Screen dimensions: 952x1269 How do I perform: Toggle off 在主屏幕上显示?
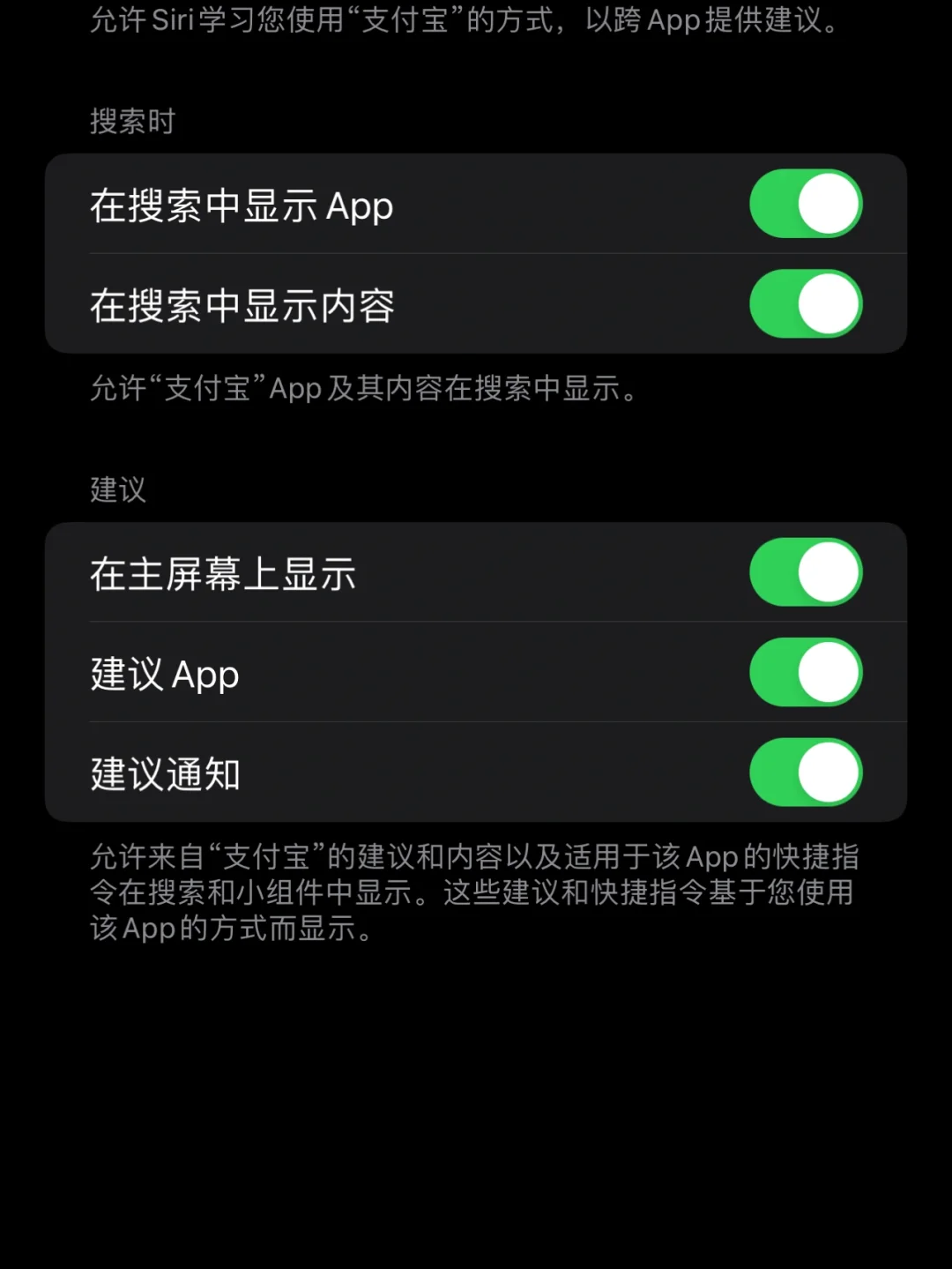pyautogui.click(x=806, y=571)
